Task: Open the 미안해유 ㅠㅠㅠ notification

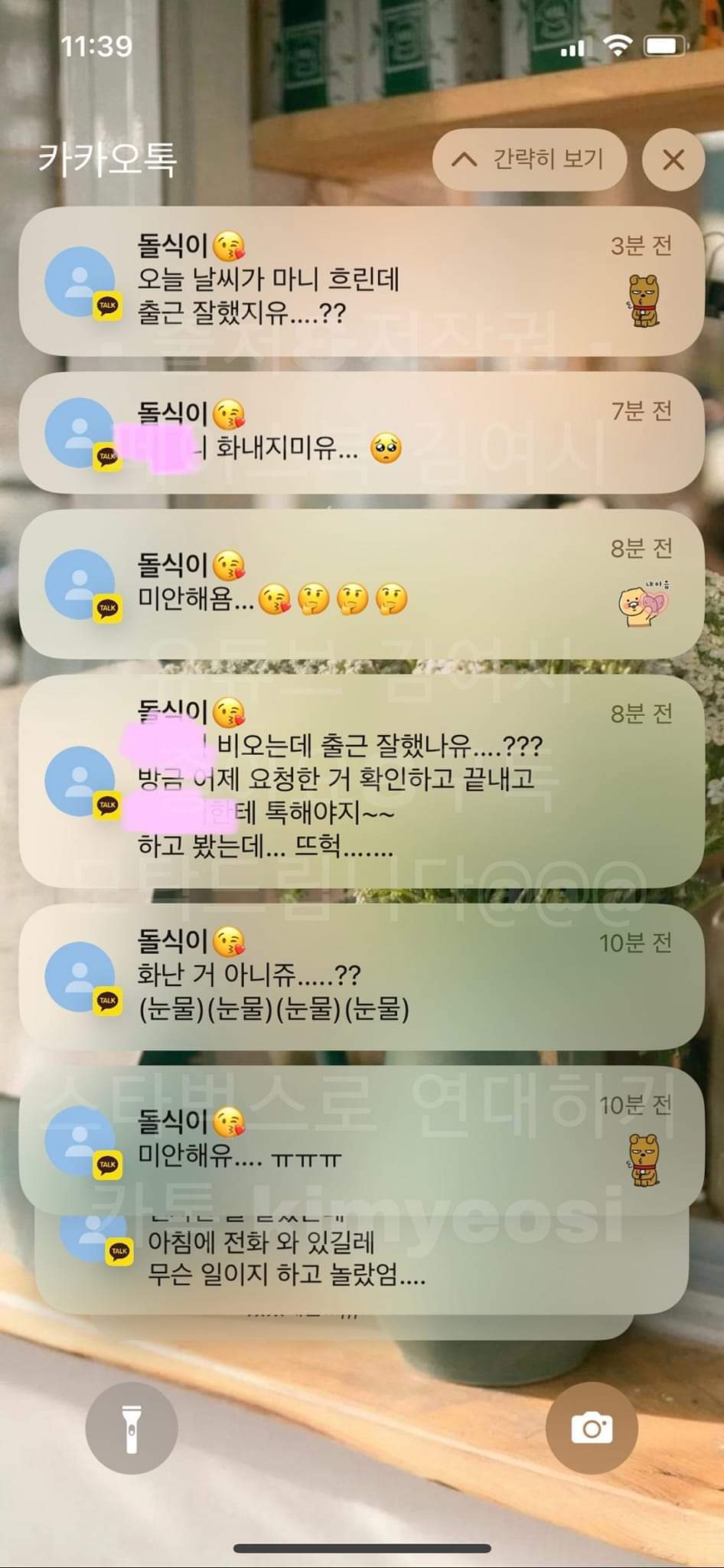Action: [360, 1139]
